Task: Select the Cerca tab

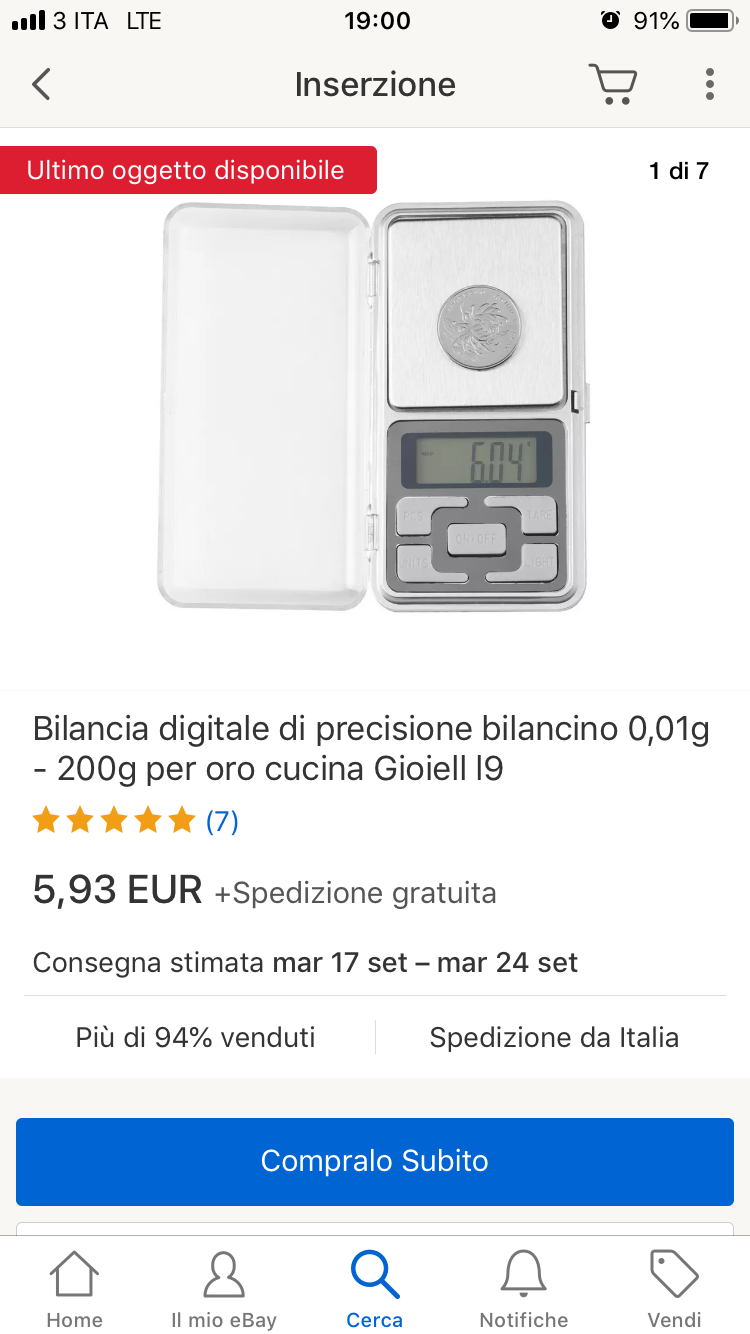Action: pos(375,1290)
